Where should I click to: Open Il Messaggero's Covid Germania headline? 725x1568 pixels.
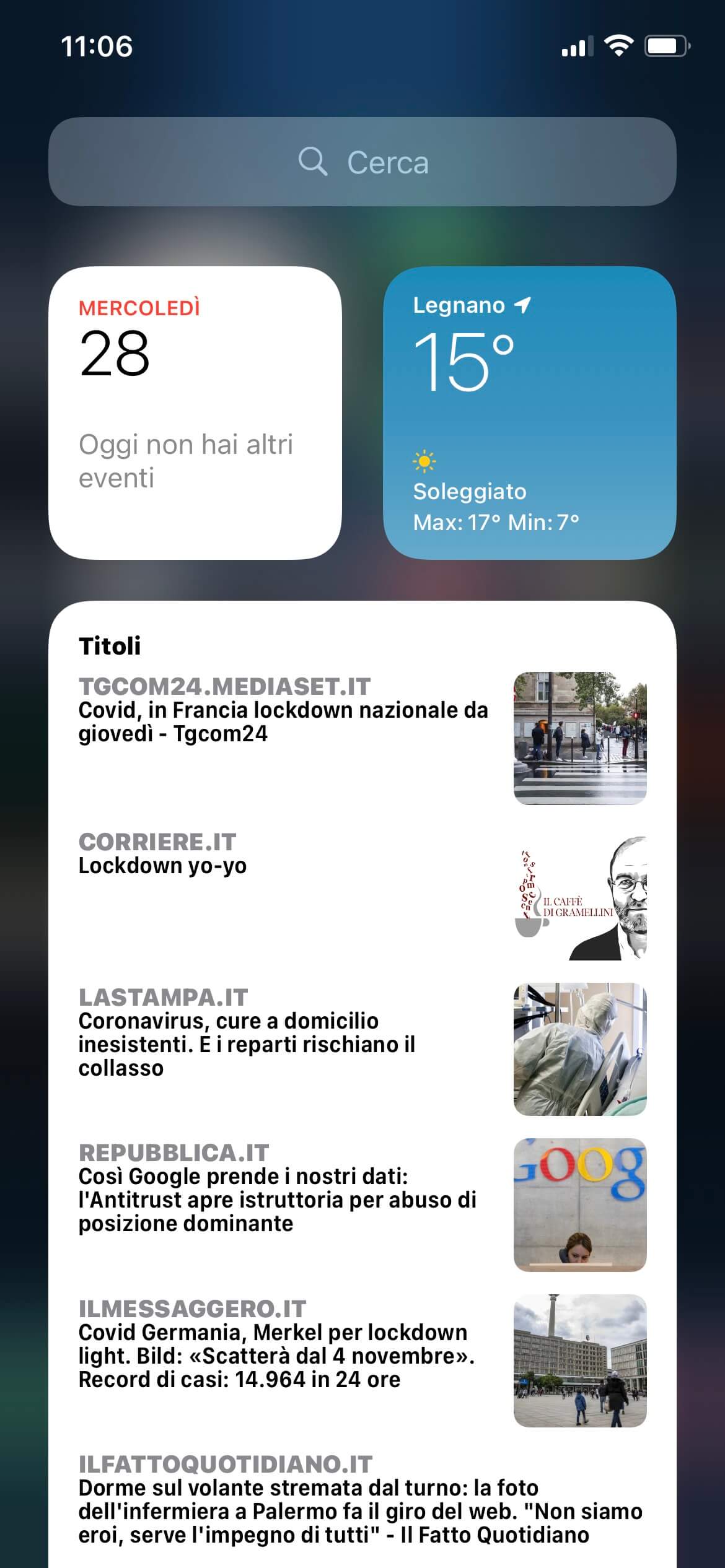276,1356
